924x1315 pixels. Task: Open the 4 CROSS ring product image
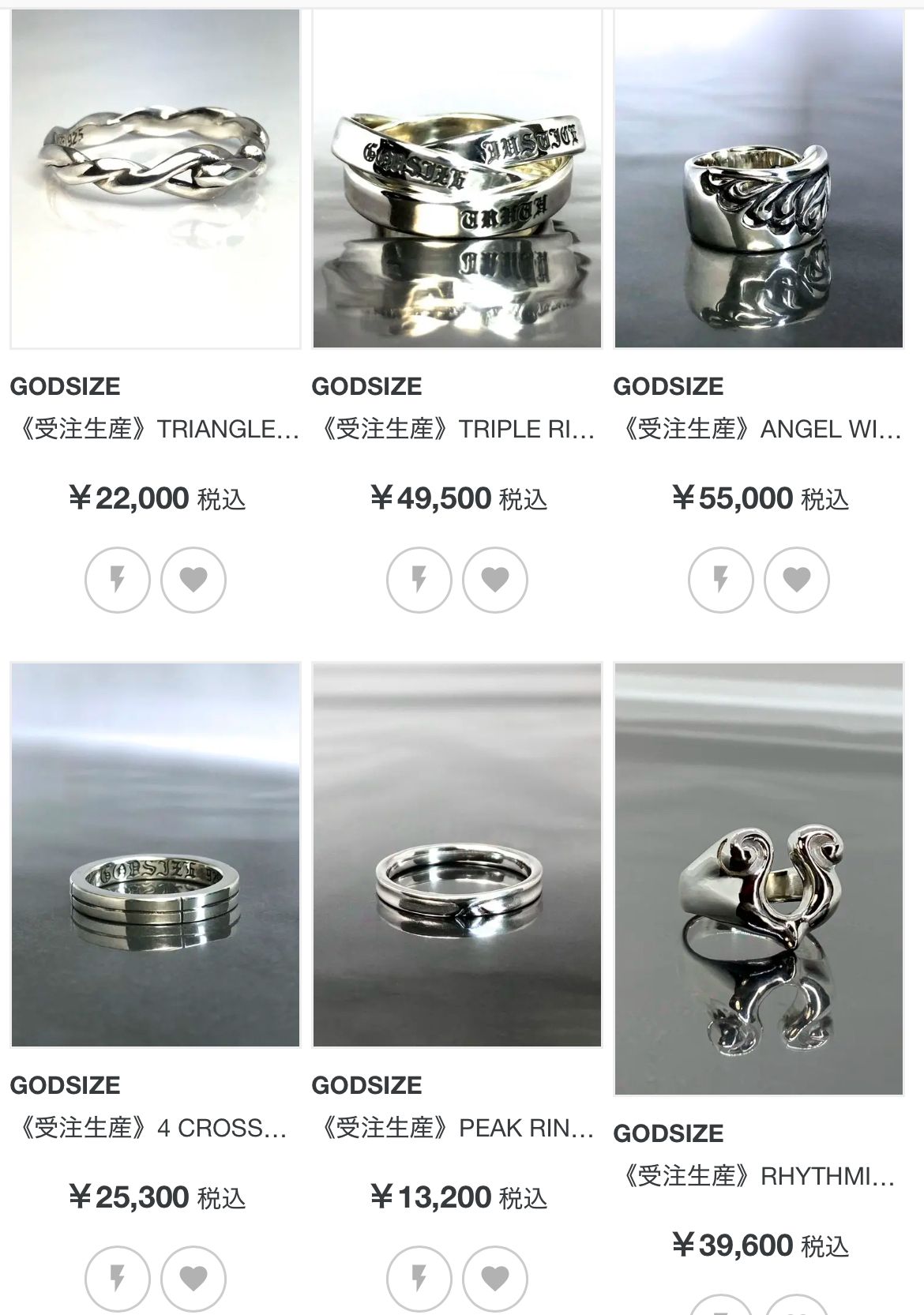tap(156, 855)
